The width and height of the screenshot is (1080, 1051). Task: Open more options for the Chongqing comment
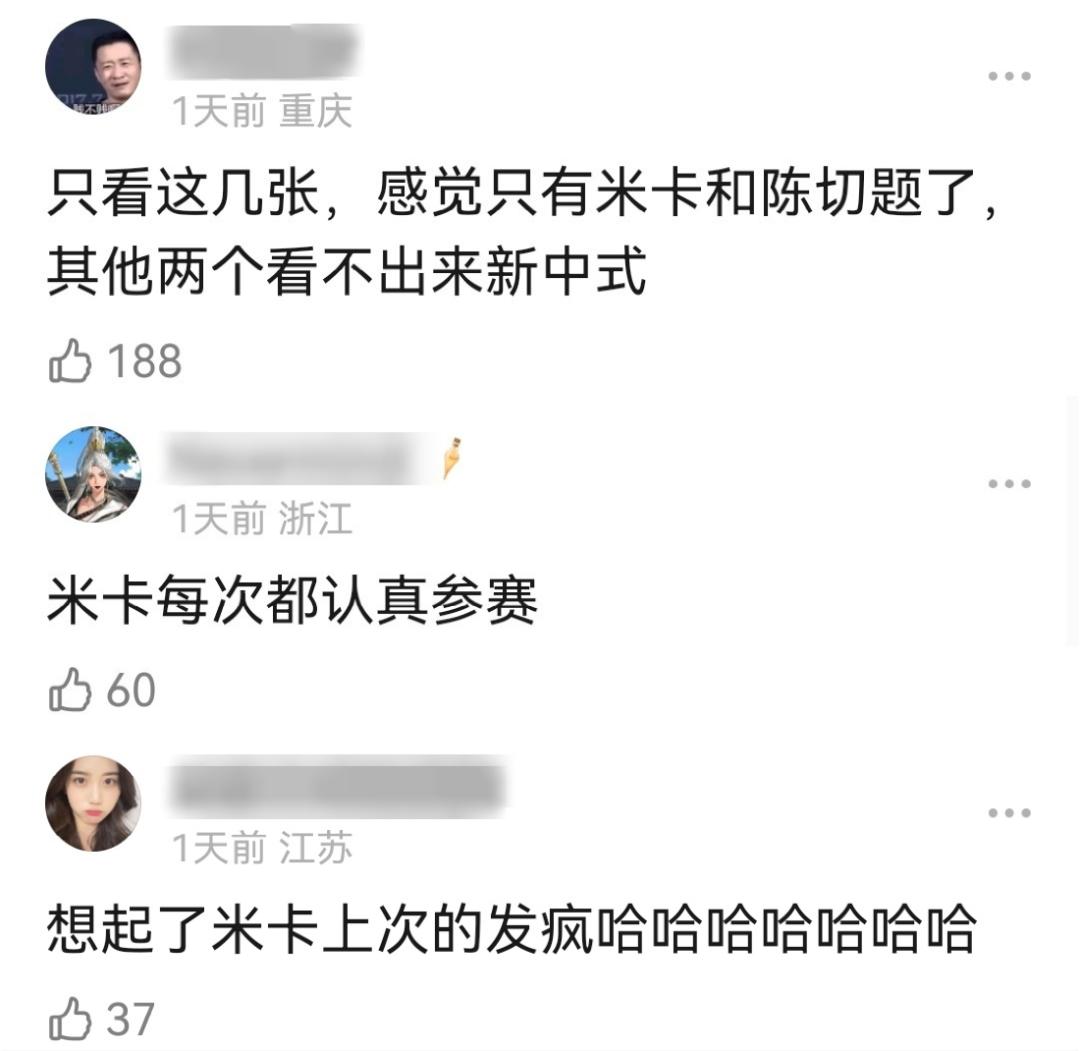pyautogui.click(x=1009, y=77)
